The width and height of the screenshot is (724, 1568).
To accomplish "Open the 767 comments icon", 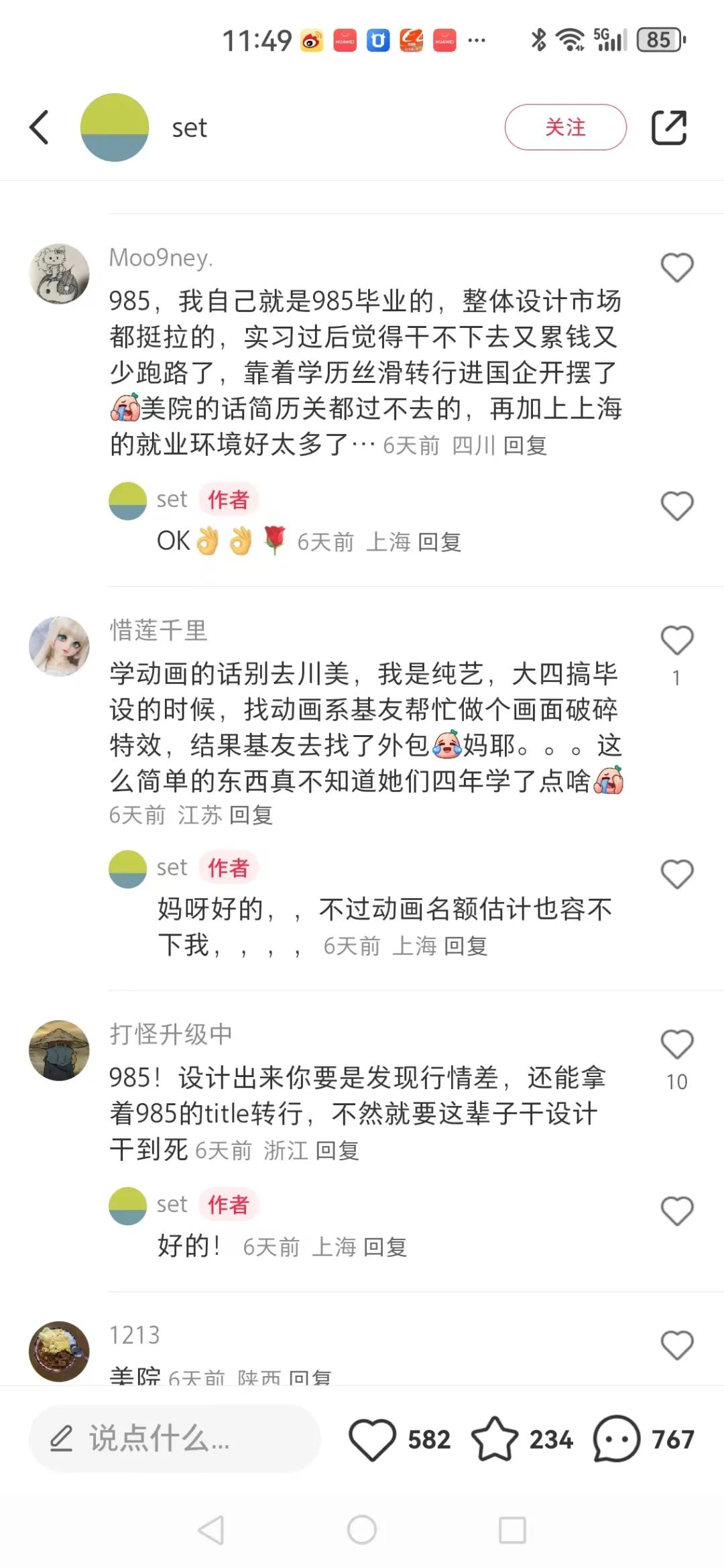I will [x=616, y=1439].
